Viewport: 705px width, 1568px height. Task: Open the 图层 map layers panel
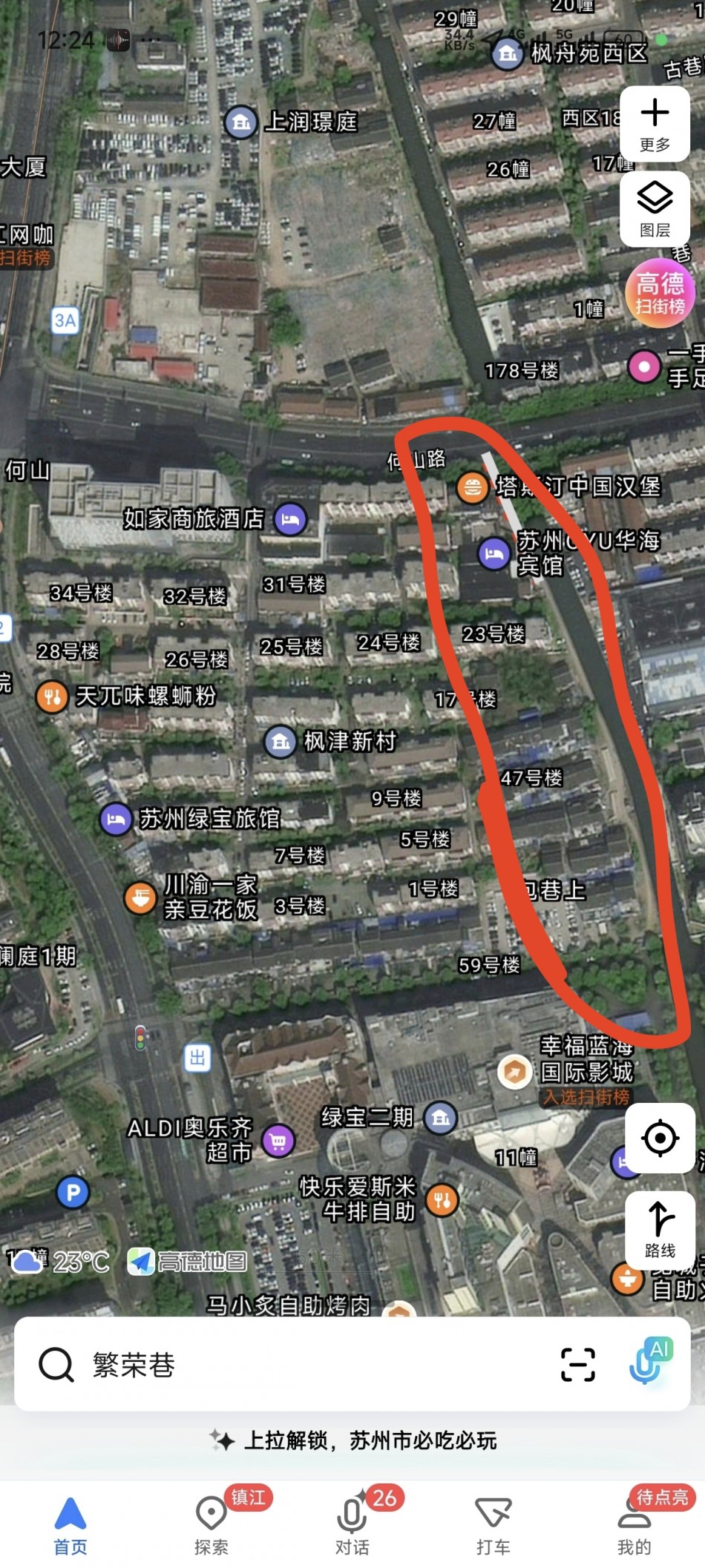[655, 208]
